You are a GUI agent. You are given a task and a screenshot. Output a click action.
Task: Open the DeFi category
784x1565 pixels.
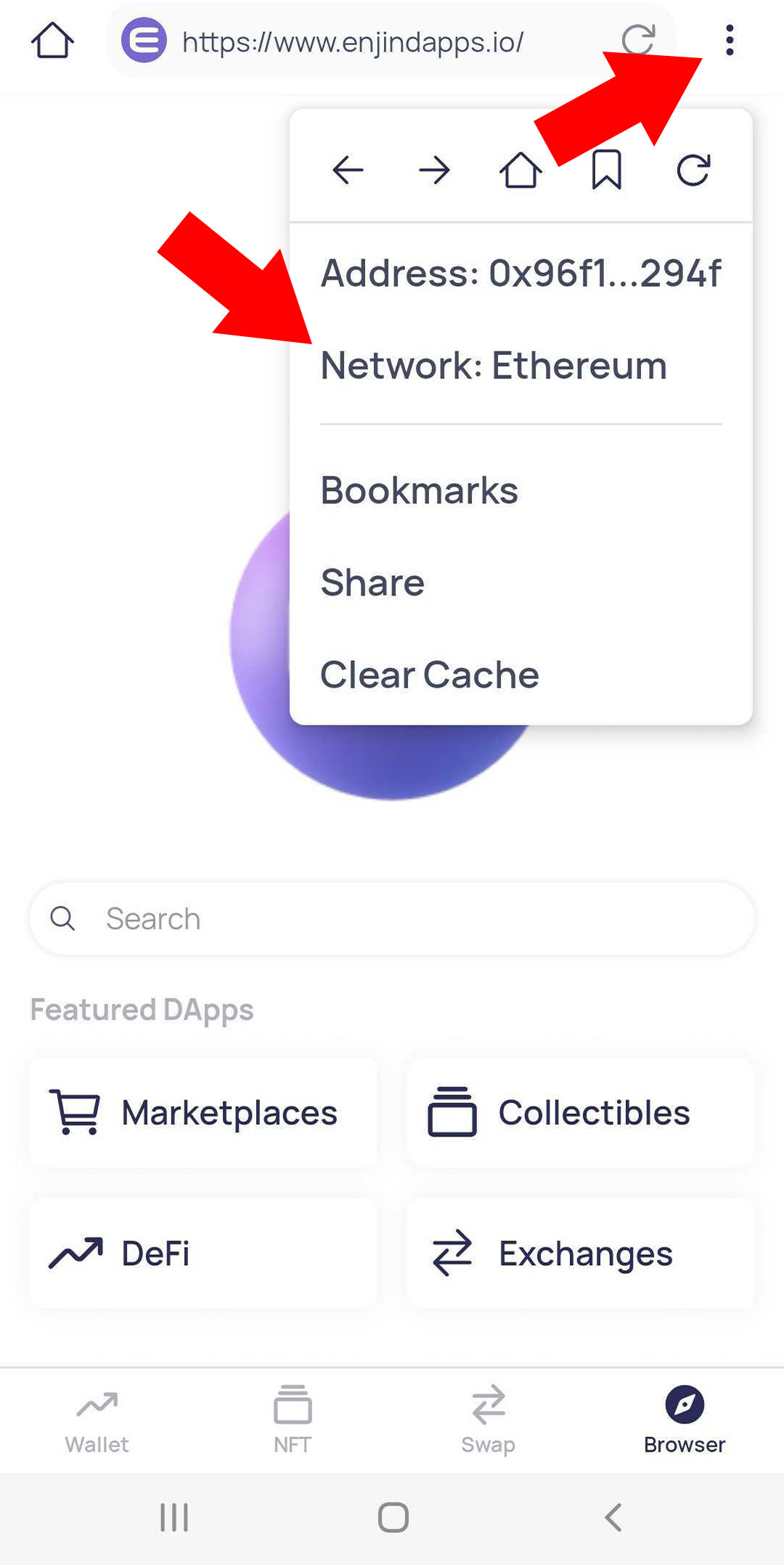tap(203, 1253)
